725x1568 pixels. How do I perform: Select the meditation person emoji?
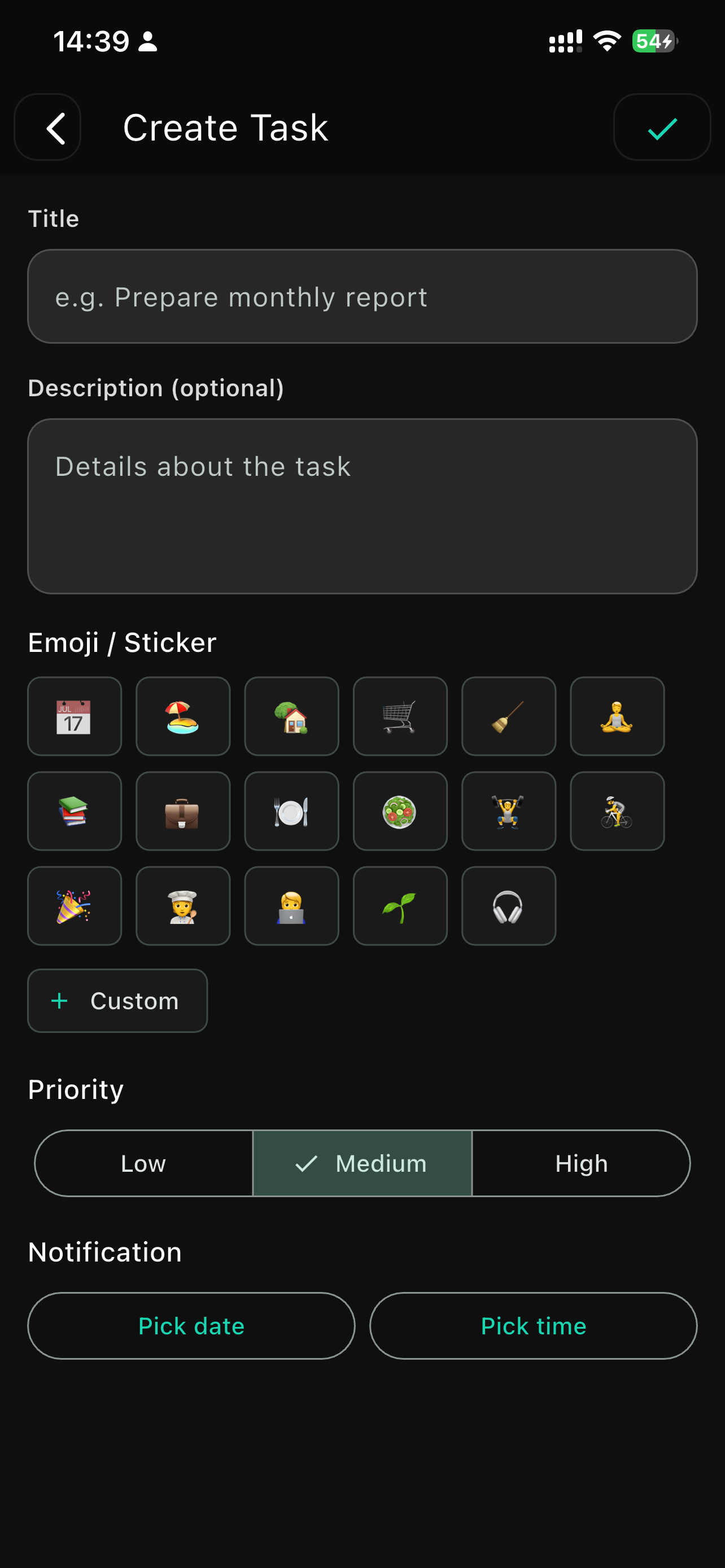pos(617,716)
